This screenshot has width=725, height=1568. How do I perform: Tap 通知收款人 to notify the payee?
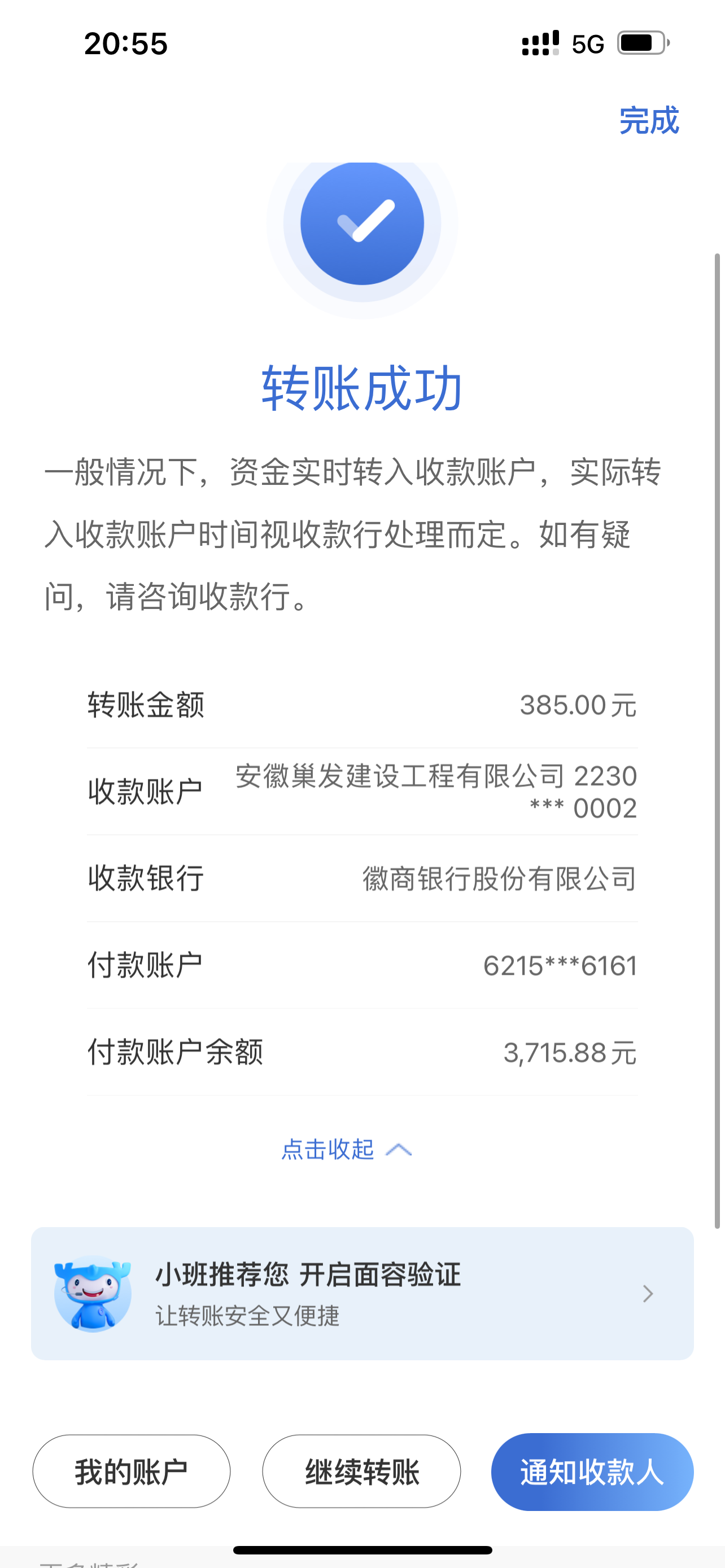pyautogui.click(x=592, y=1472)
